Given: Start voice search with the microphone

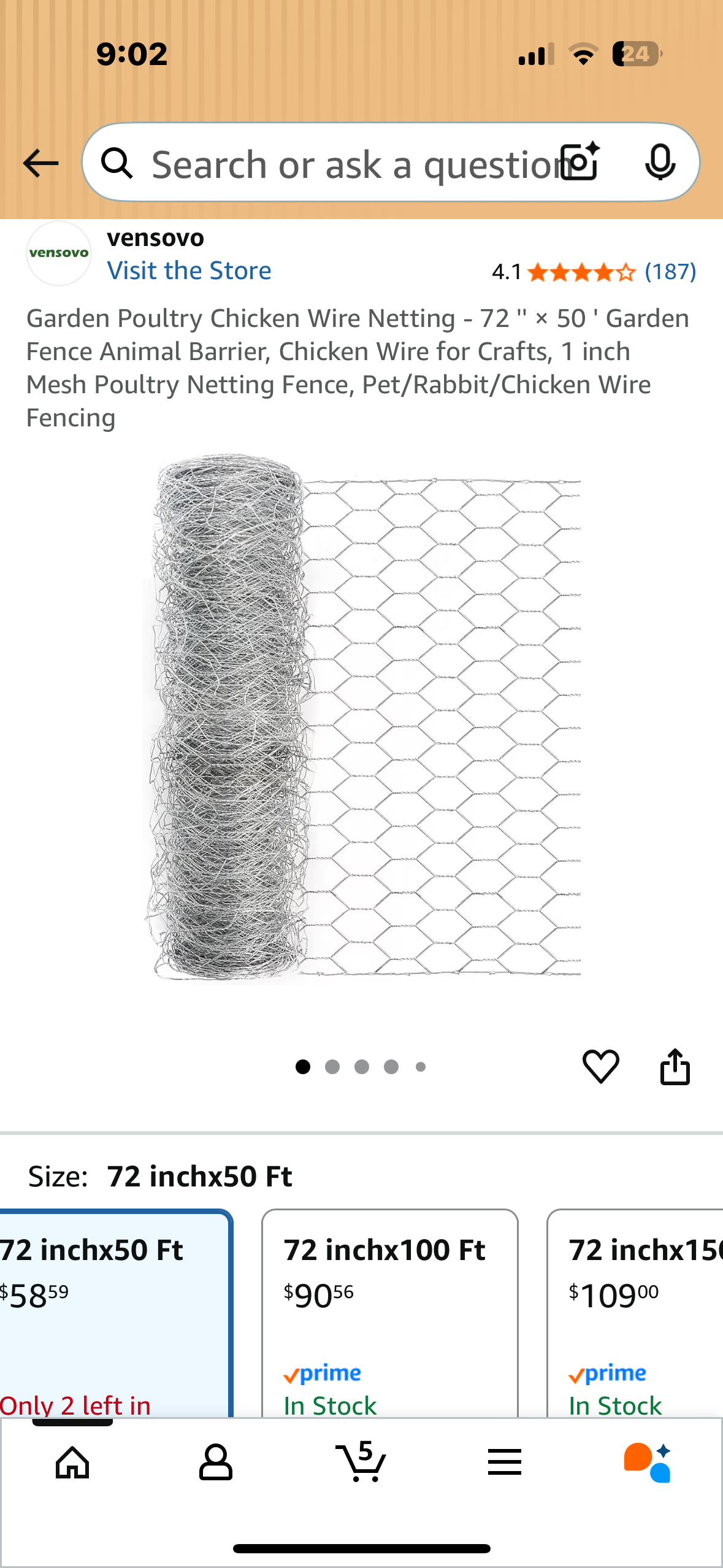Looking at the screenshot, I should pyautogui.click(x=660, y=162).
